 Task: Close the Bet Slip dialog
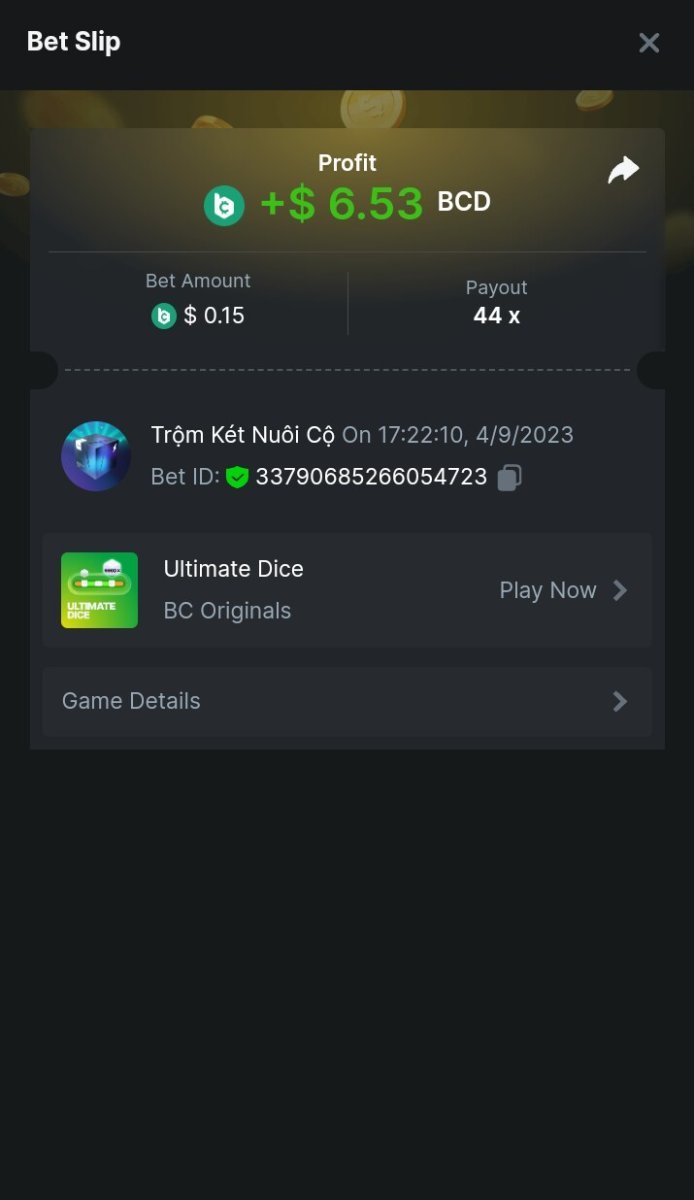click(x=649, y=43)
